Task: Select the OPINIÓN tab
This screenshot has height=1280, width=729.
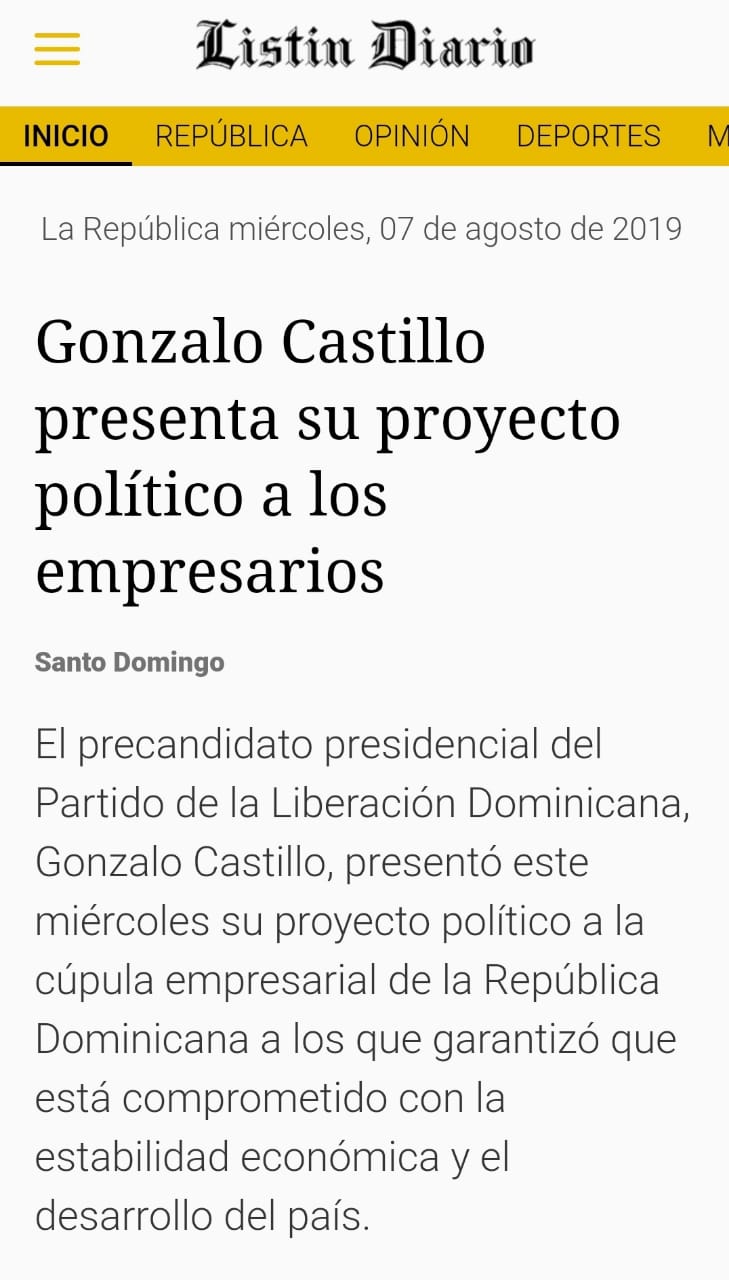Action: [412, 136]
